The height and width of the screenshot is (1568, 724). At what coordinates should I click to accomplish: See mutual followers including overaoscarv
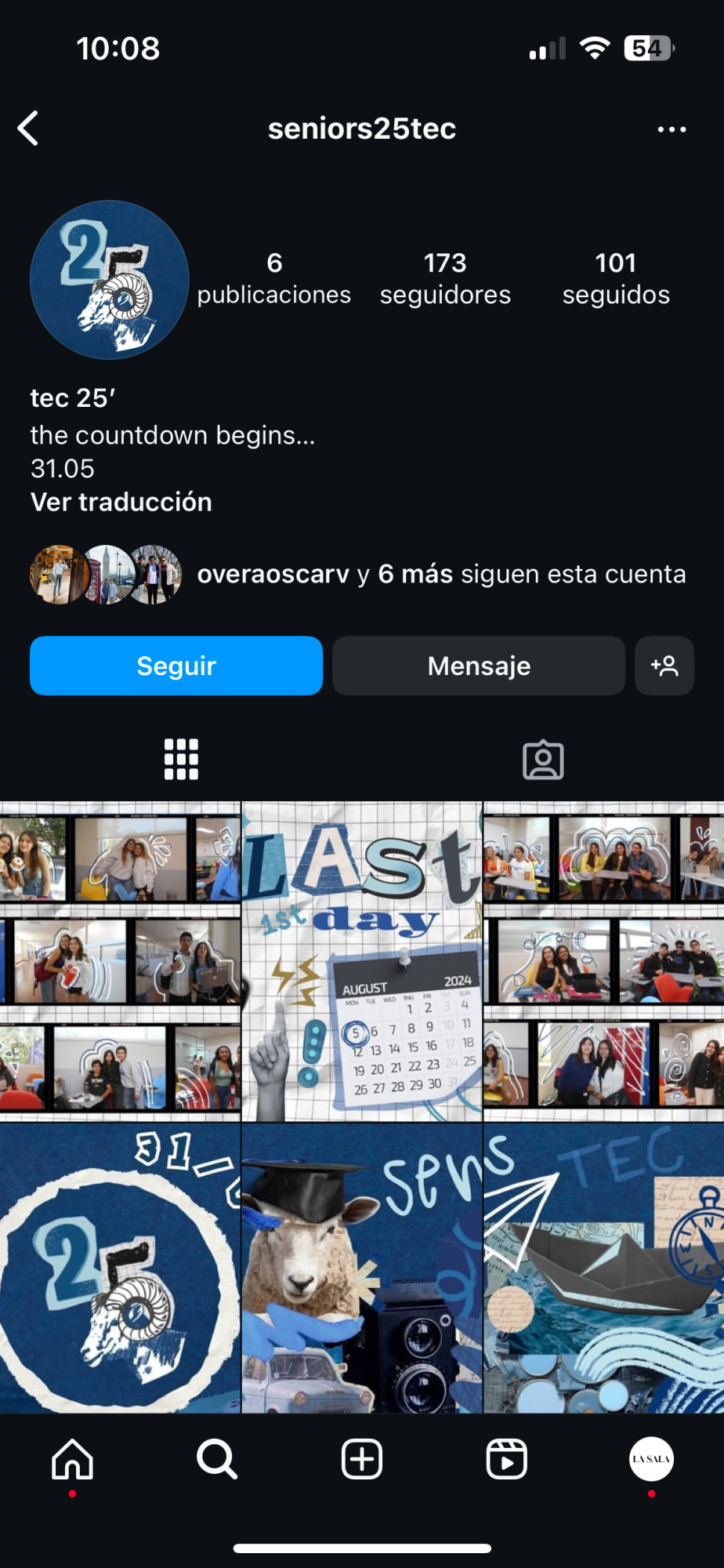coord(440,574)
